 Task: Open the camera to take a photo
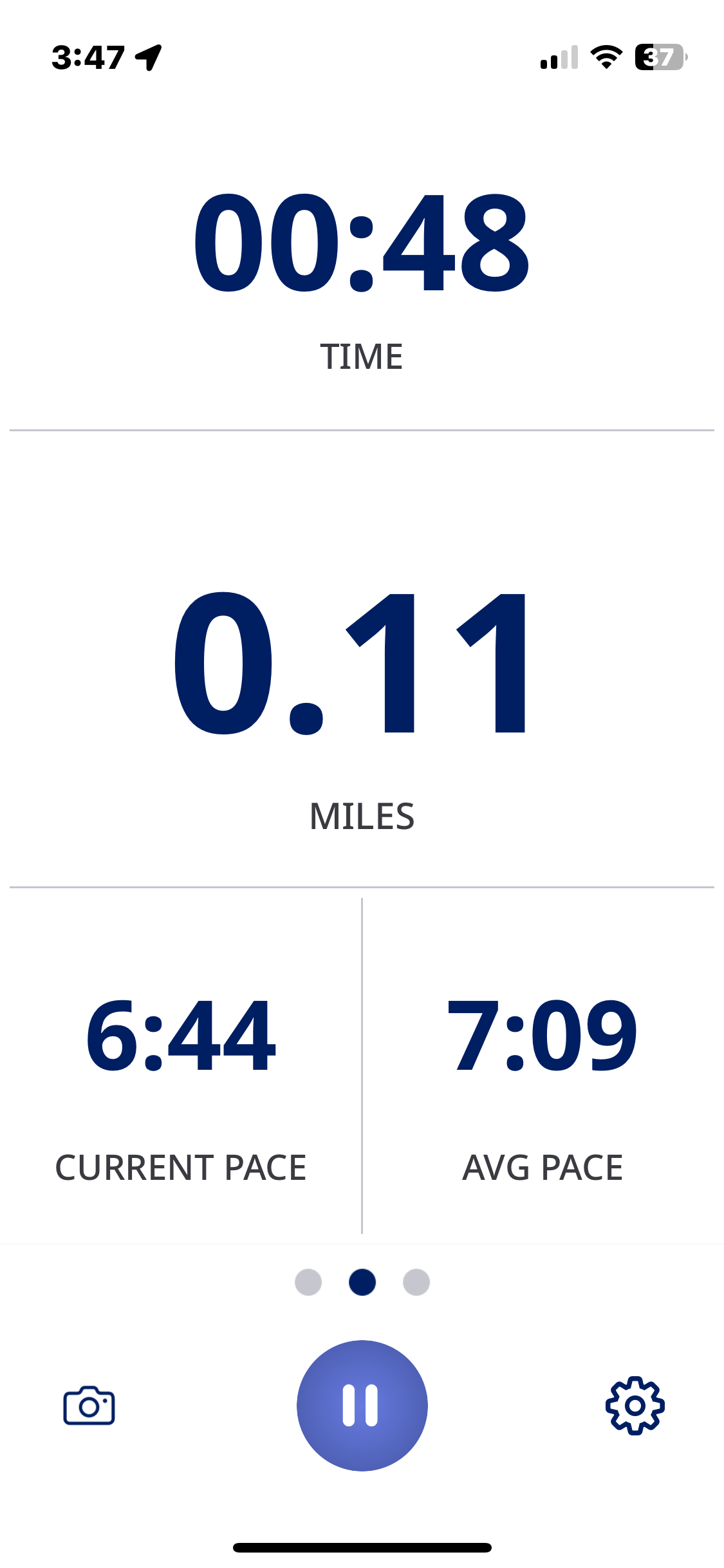(x=89, y=1405)
